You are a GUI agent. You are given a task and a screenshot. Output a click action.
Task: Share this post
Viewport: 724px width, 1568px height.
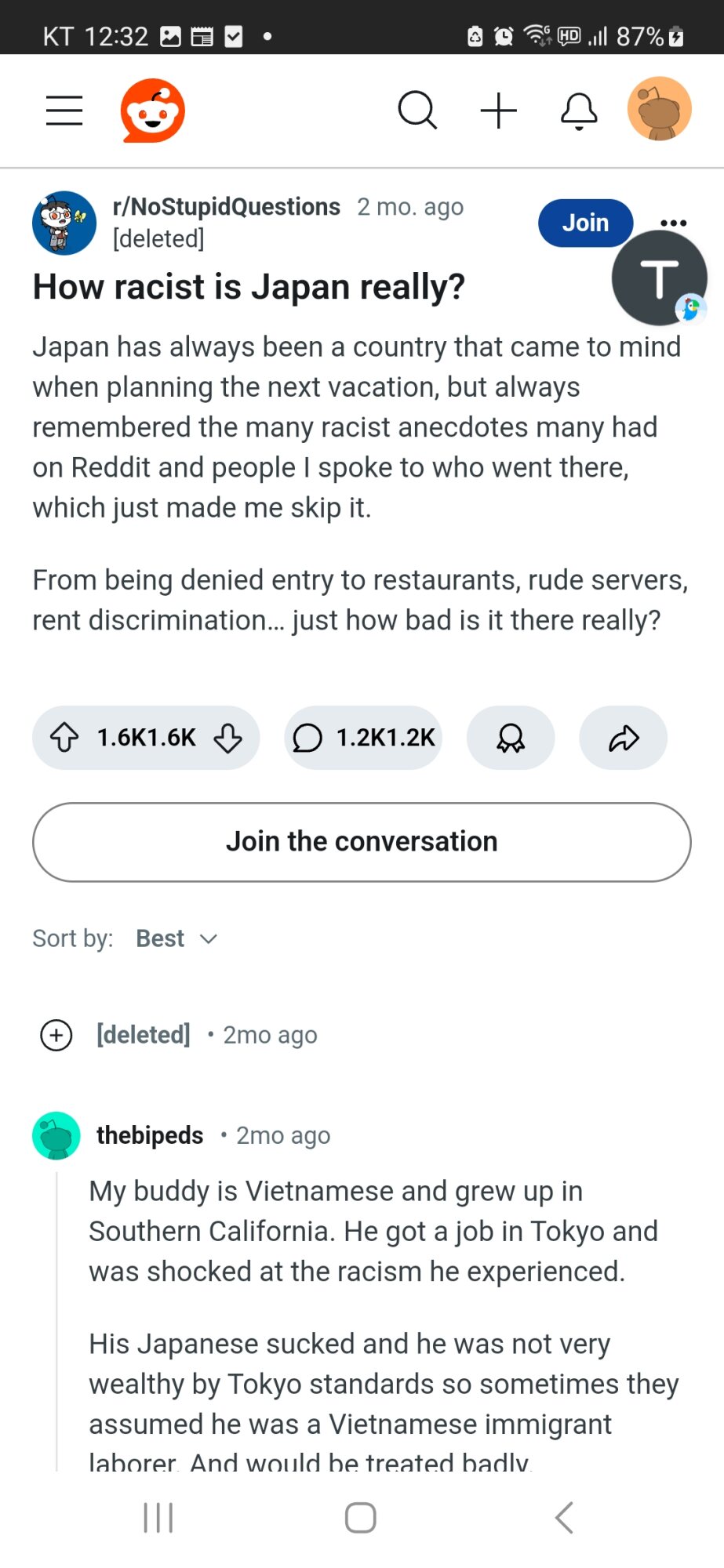pos(624,738)
